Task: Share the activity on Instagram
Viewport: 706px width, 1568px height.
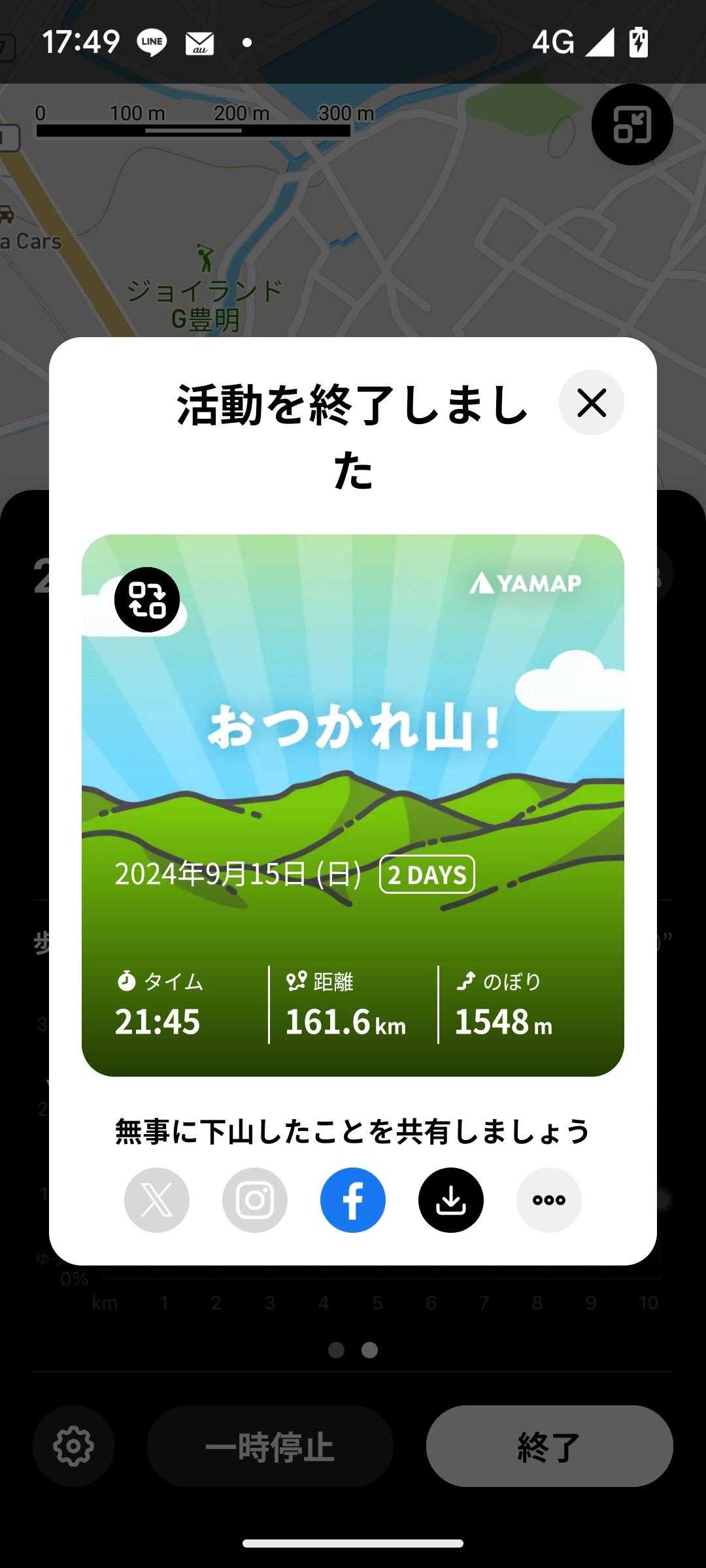Action: pyautogui.click(x=255, y=1200)
